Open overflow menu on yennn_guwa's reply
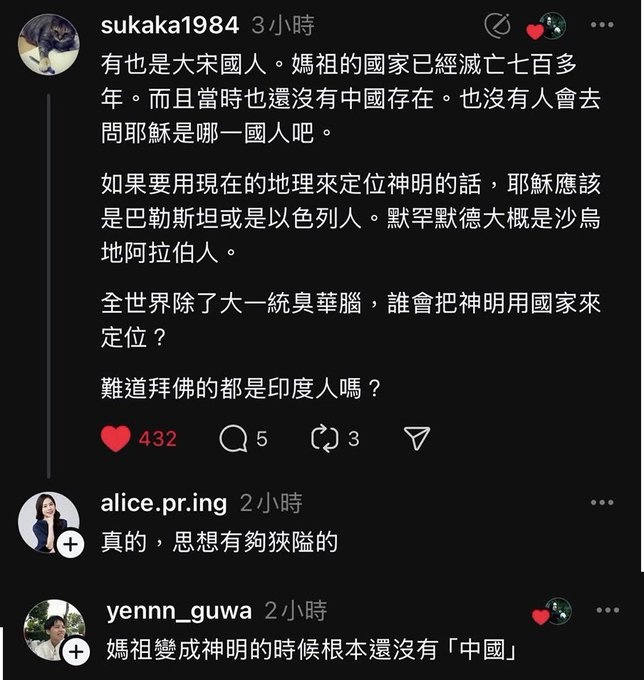The height and width of the screenshot is (680, 644). tap(608, 610)
